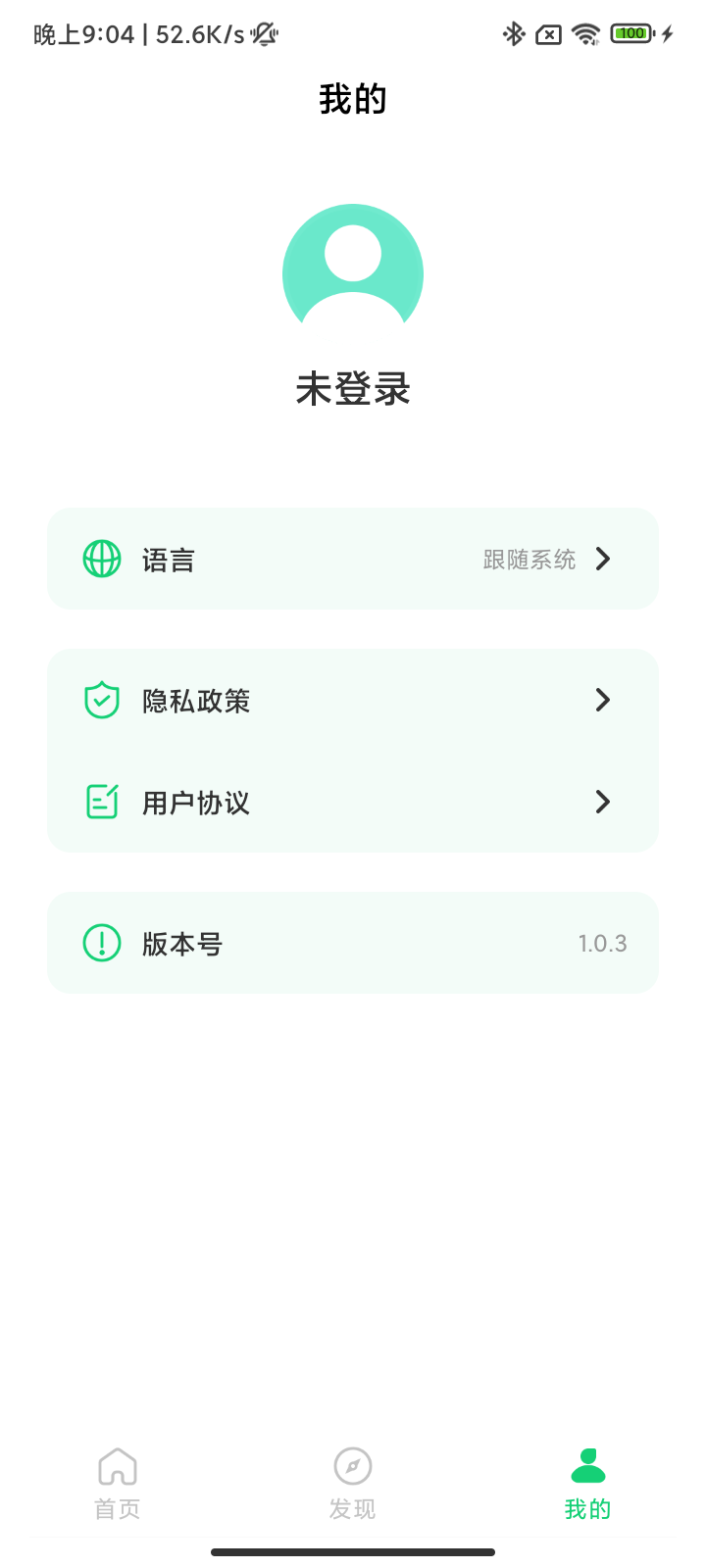This screenshot has height=1568, width=706.
Task: Click the Bluetooth icon in status bar
Action: pos(514,32)
